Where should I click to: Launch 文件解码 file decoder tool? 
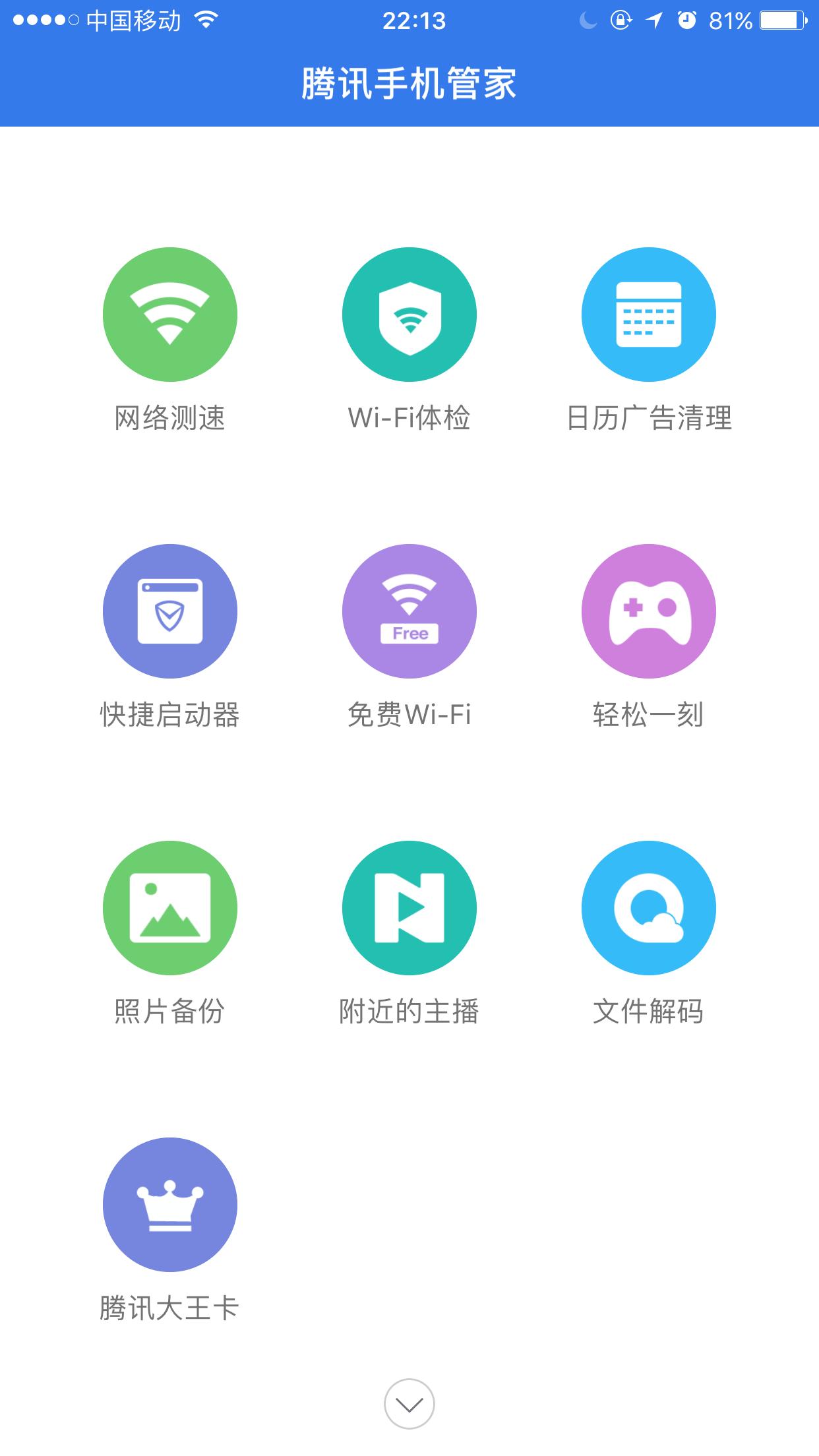648,908
